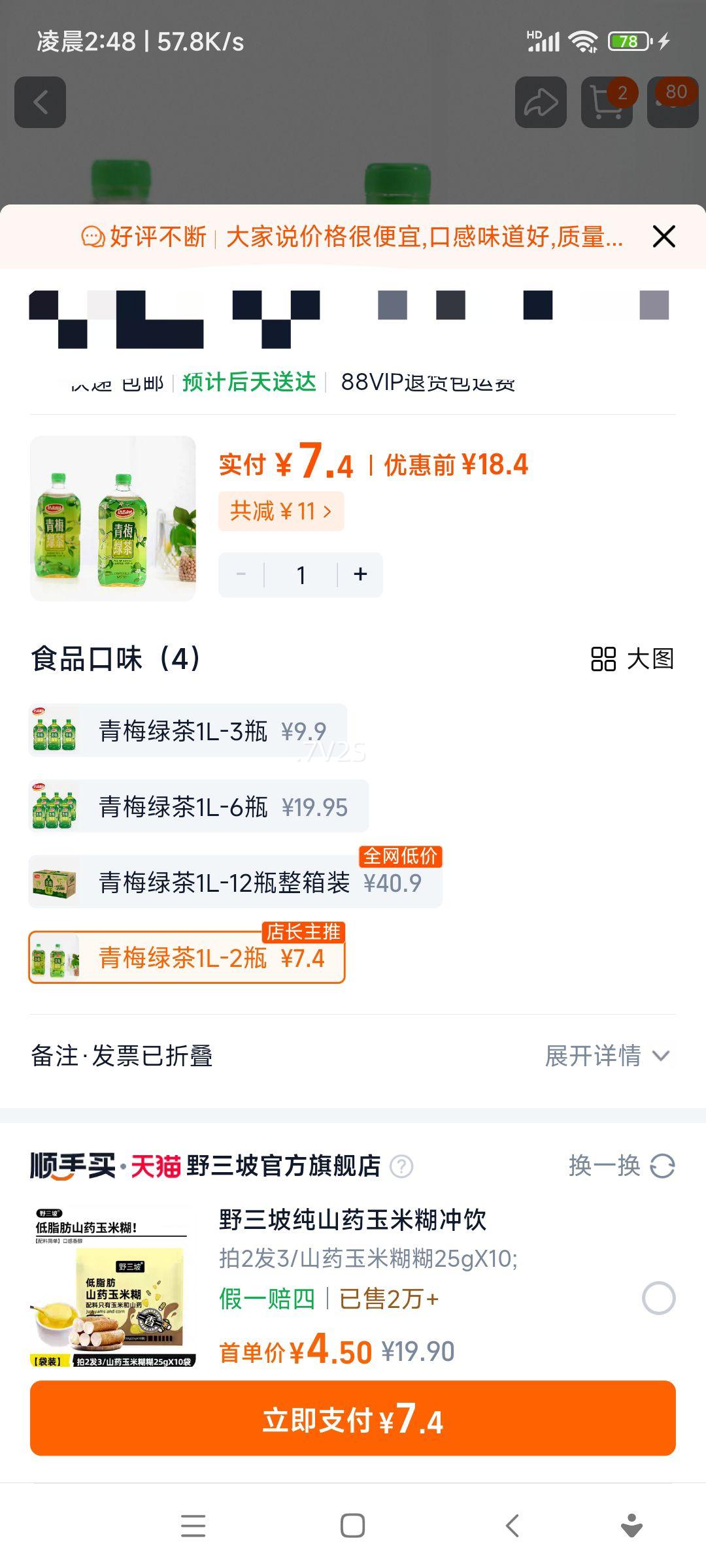The width and height of the screenshot is (706, 1568).
Task: Open the 共减¥11 discount breakdown
Action: click(x=280, y=511)
